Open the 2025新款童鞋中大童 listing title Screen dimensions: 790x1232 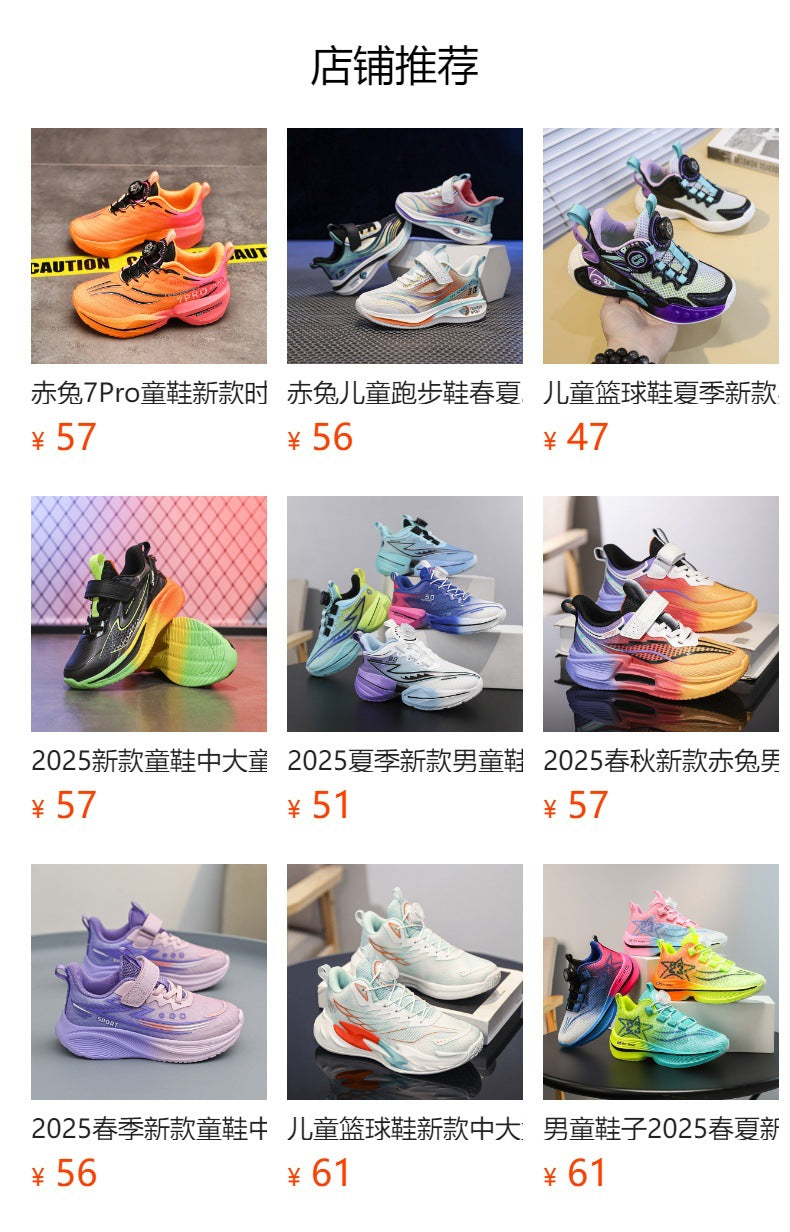(x=146, y=760)
